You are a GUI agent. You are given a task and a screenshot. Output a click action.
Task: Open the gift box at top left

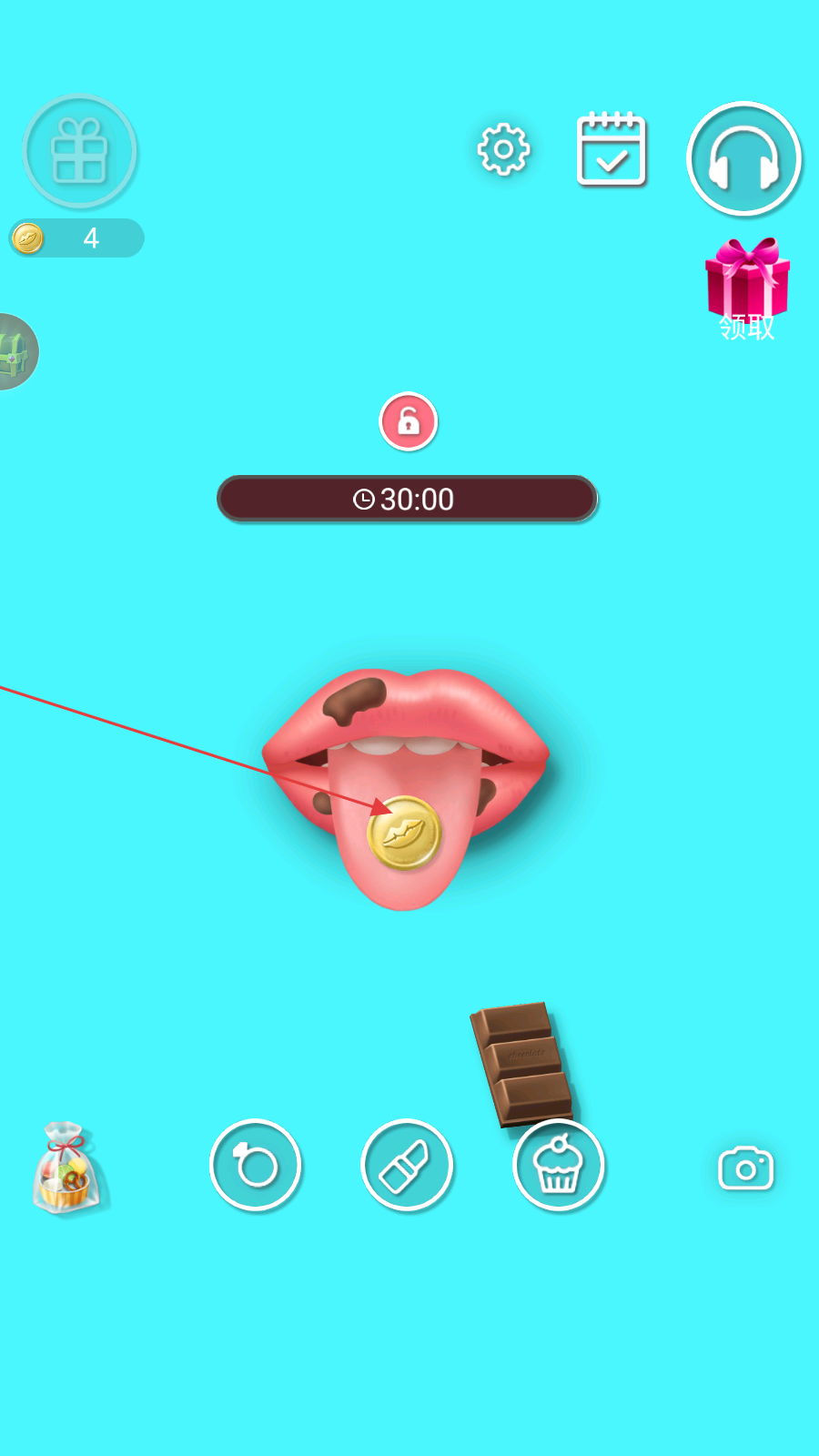(79, 152)
